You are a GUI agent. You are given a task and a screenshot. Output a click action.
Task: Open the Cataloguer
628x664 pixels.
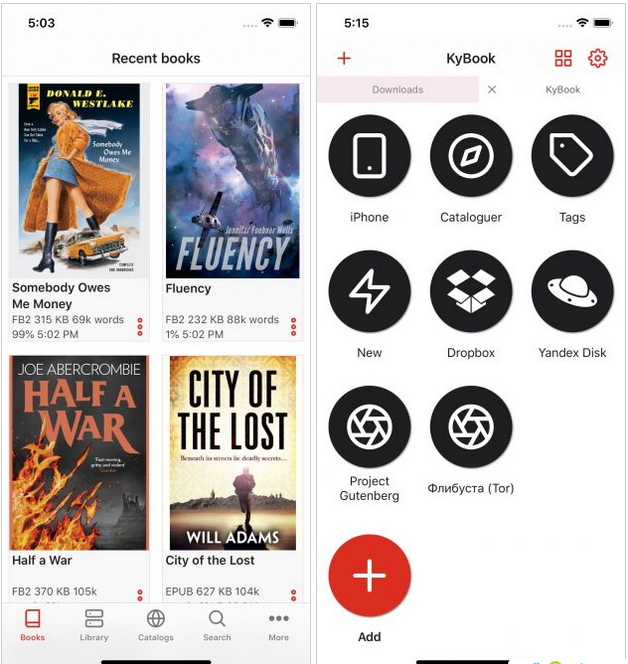[x=471, y=156]
